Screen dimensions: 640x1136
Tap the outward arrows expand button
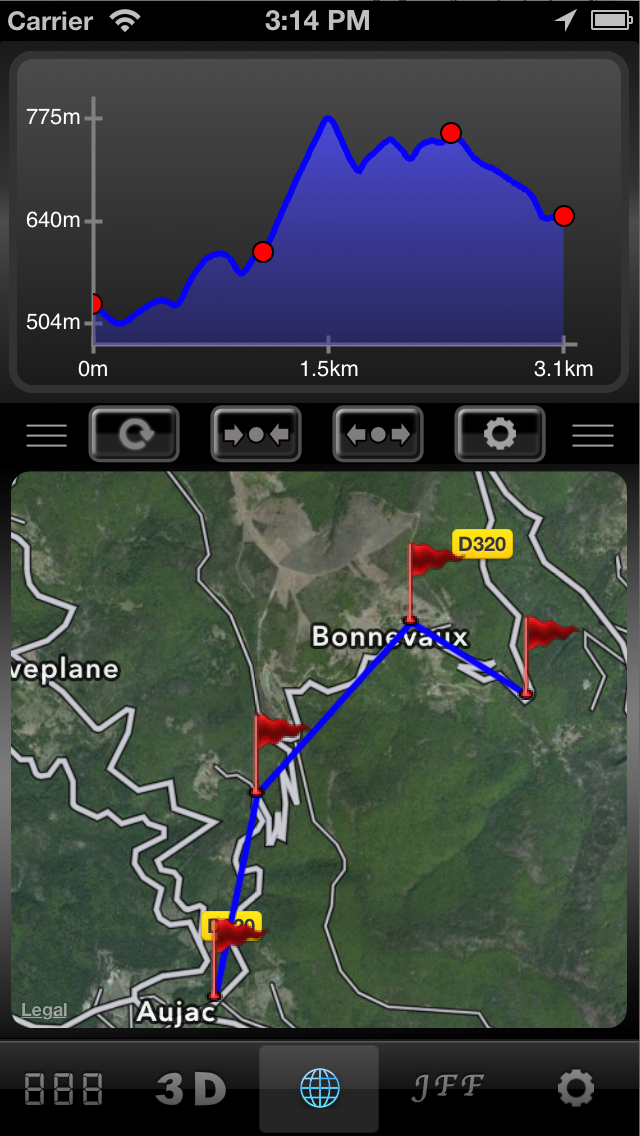[x=378, y=434]
